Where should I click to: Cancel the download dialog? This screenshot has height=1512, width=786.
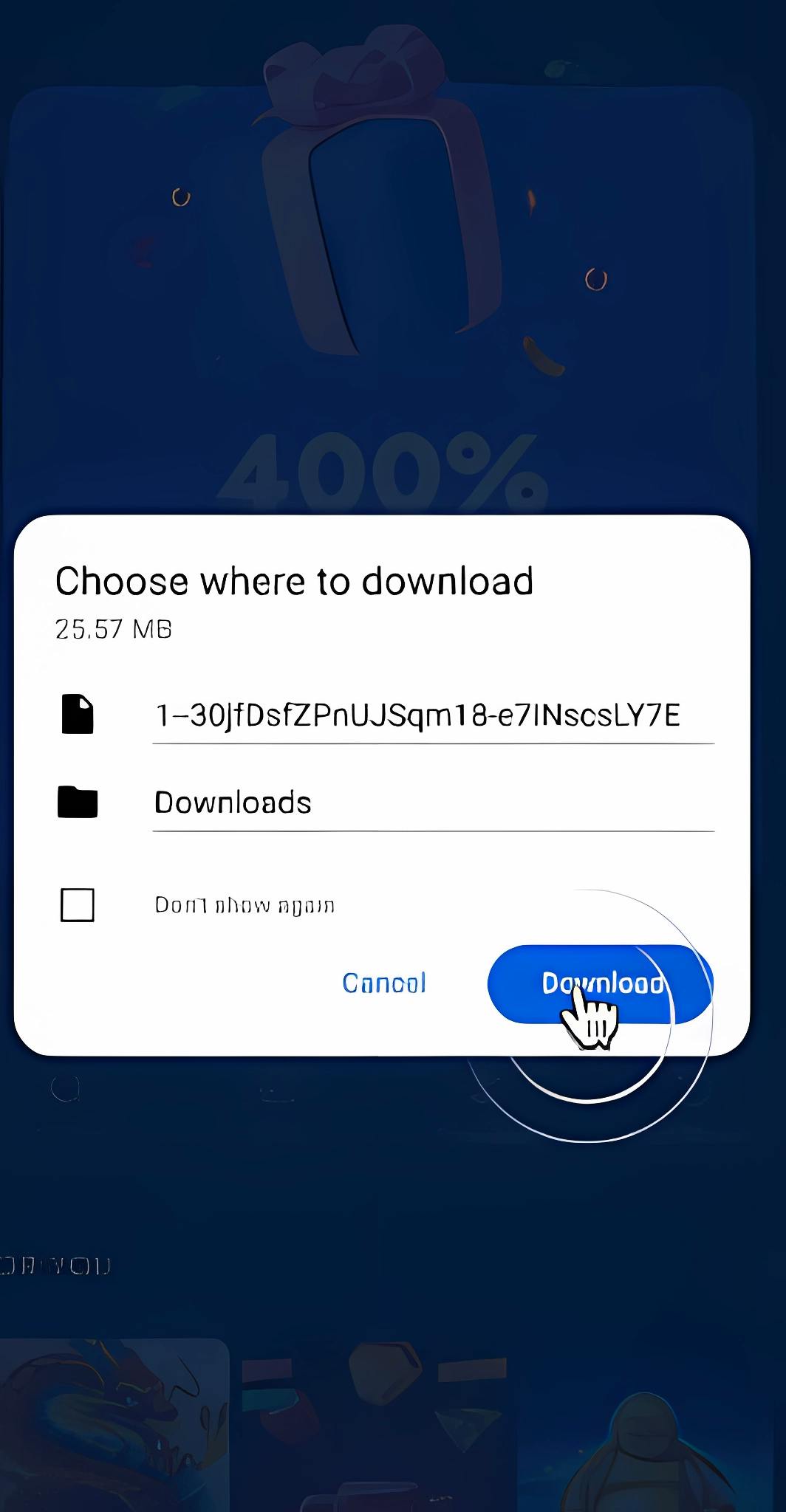click(384, 983)
